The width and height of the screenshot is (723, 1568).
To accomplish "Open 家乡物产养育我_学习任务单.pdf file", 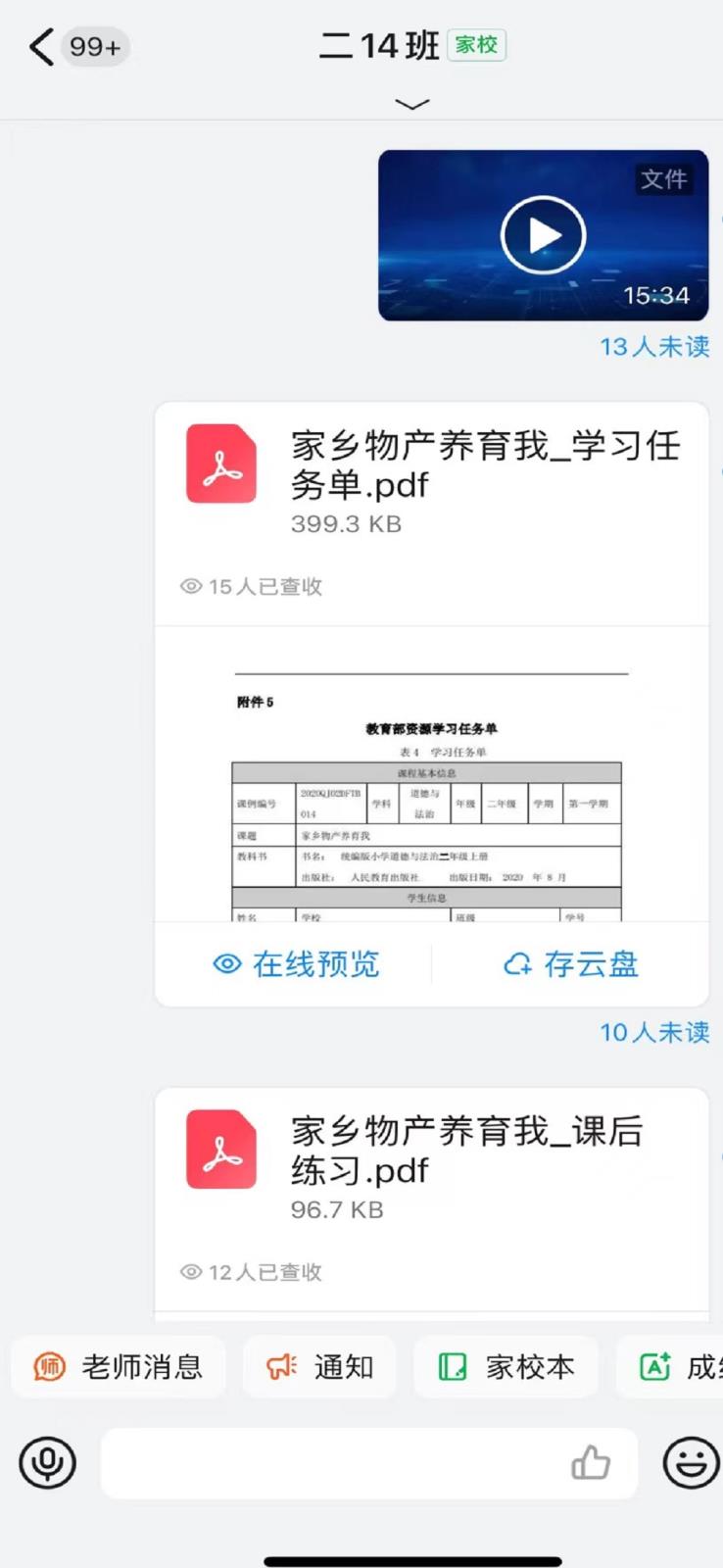I will pos(431,482).
